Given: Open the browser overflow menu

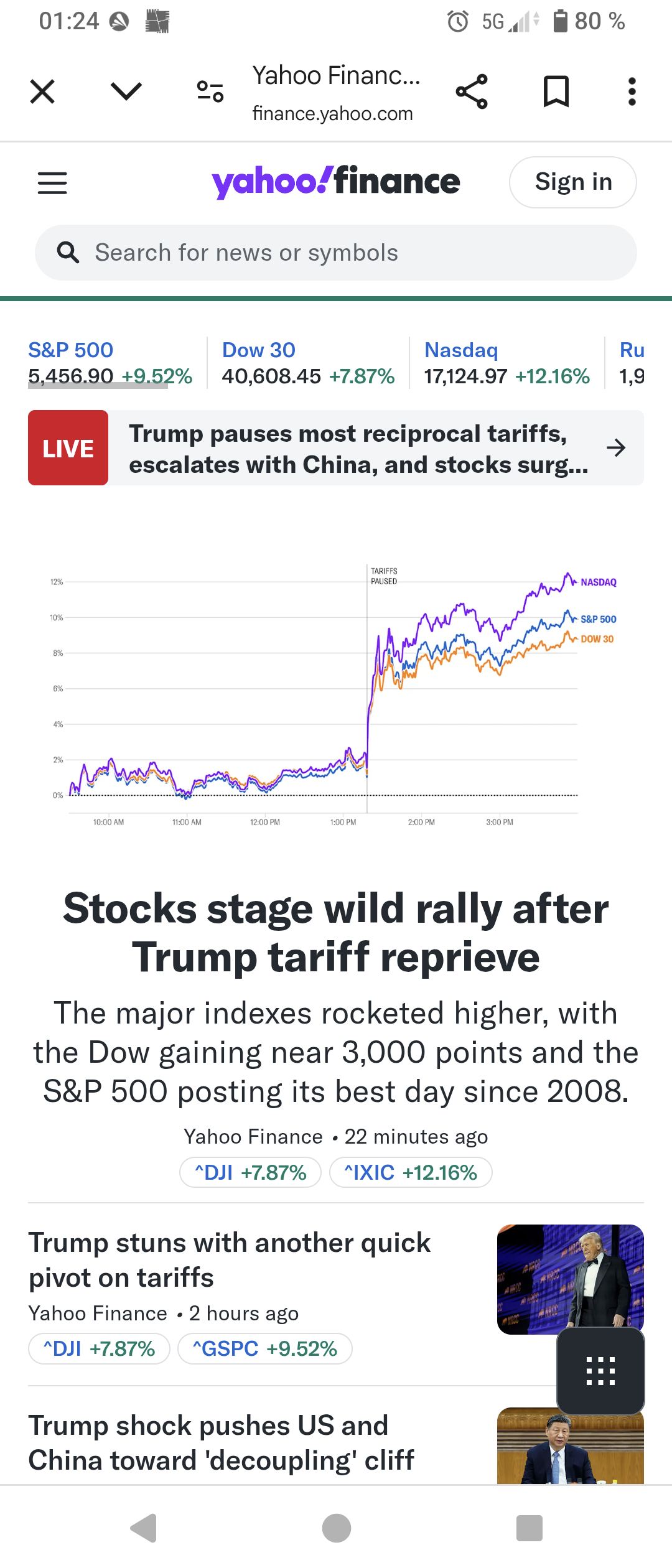Looking at the screenshot, I should 632,92.
